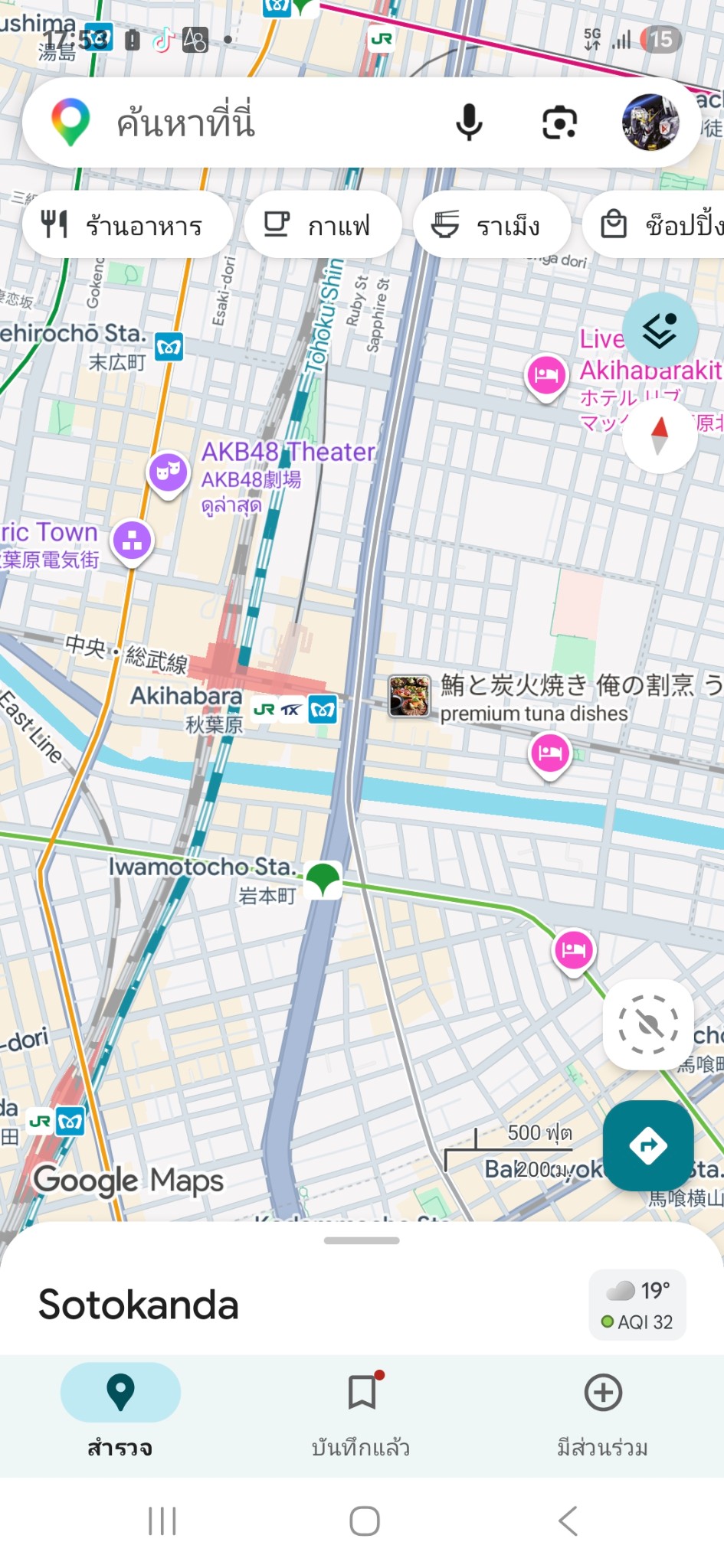Select the ร้านอาหาร chip
This screenshot has width=724, height=1568.
[x=127, y=225]
